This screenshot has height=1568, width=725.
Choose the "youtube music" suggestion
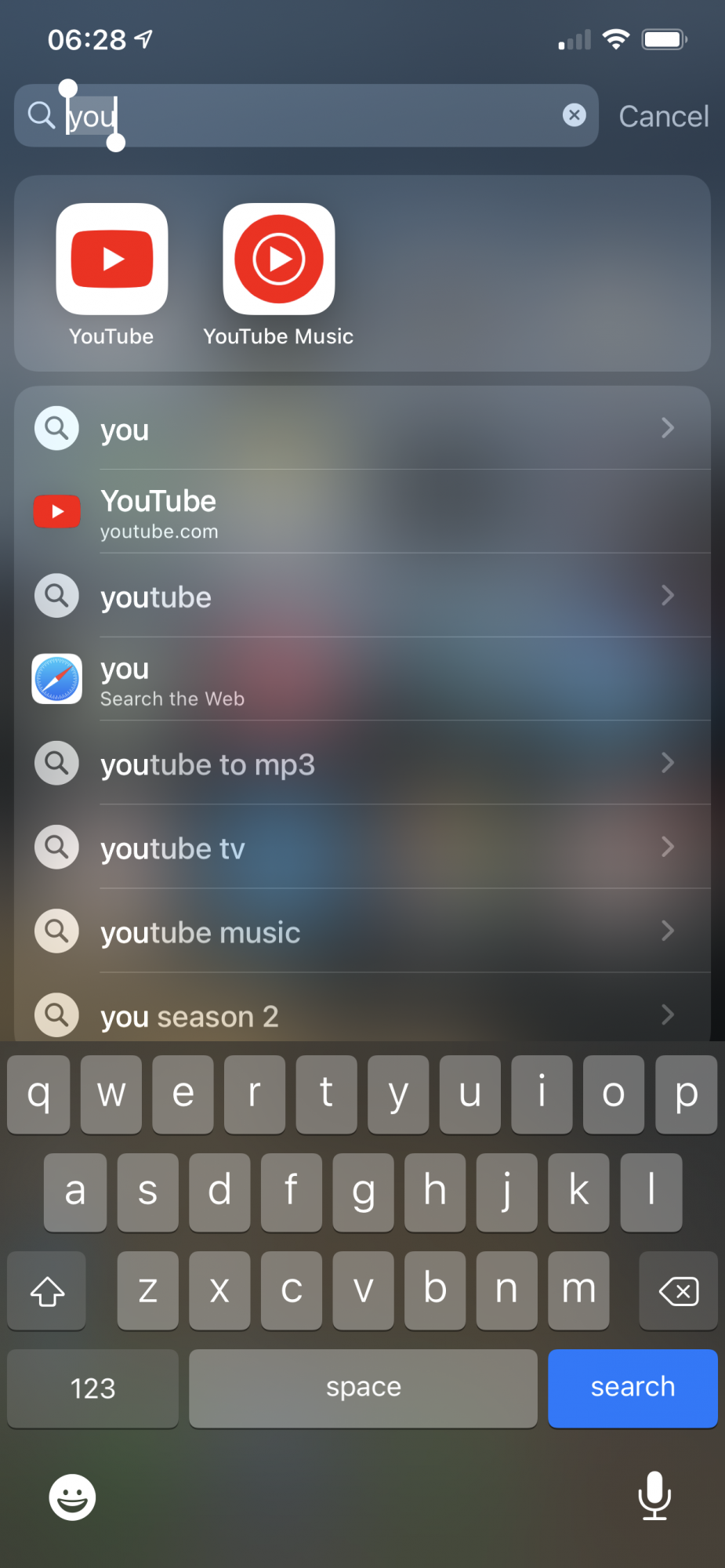coord(362,931)
